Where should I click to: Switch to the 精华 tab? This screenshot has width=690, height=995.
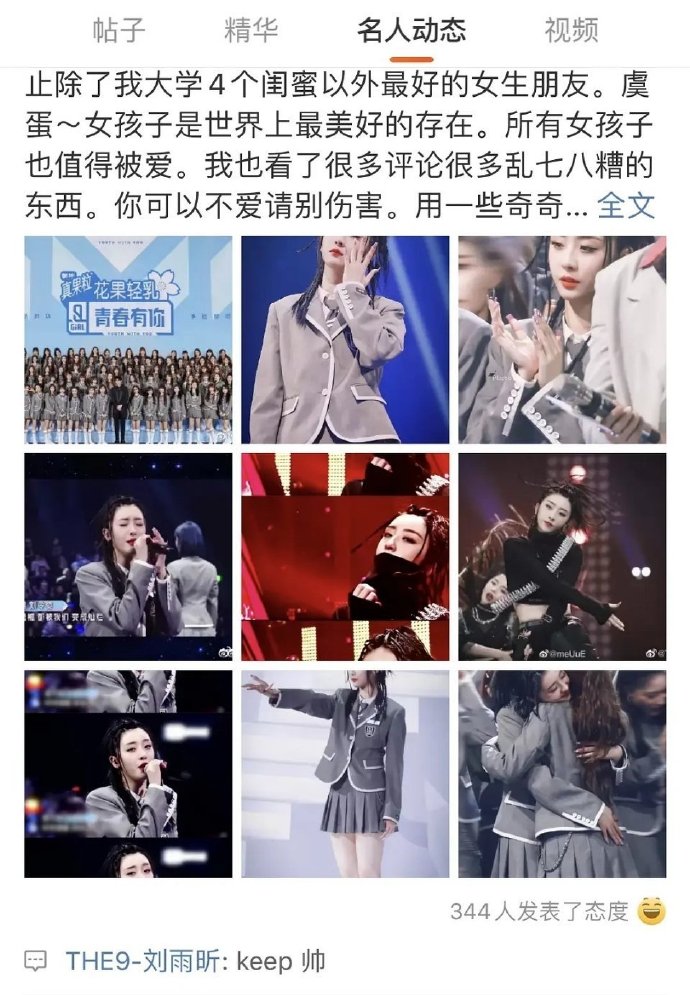(x=251, y=30)
